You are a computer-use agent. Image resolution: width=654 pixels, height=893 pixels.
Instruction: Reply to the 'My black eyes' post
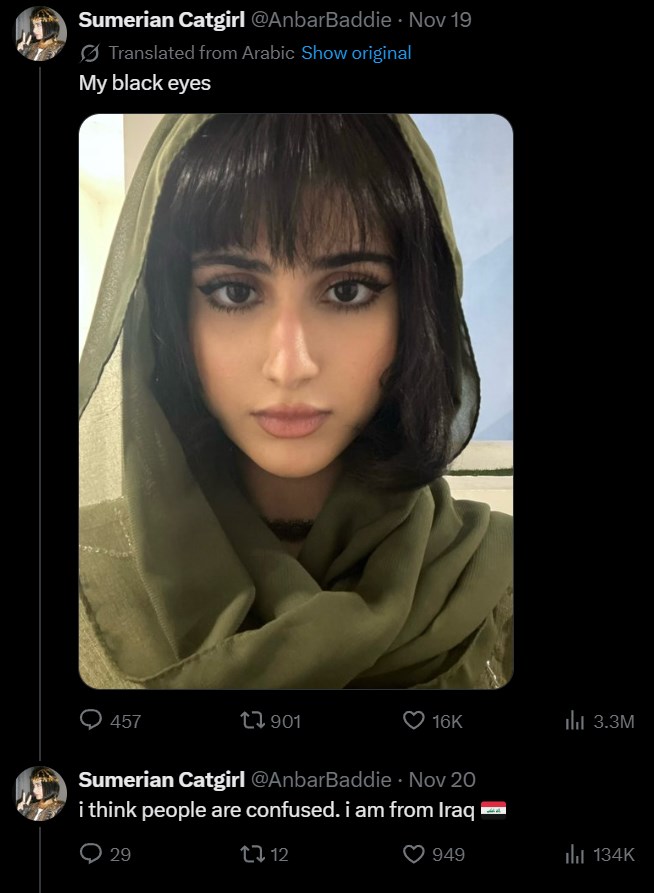coord(91,720)
